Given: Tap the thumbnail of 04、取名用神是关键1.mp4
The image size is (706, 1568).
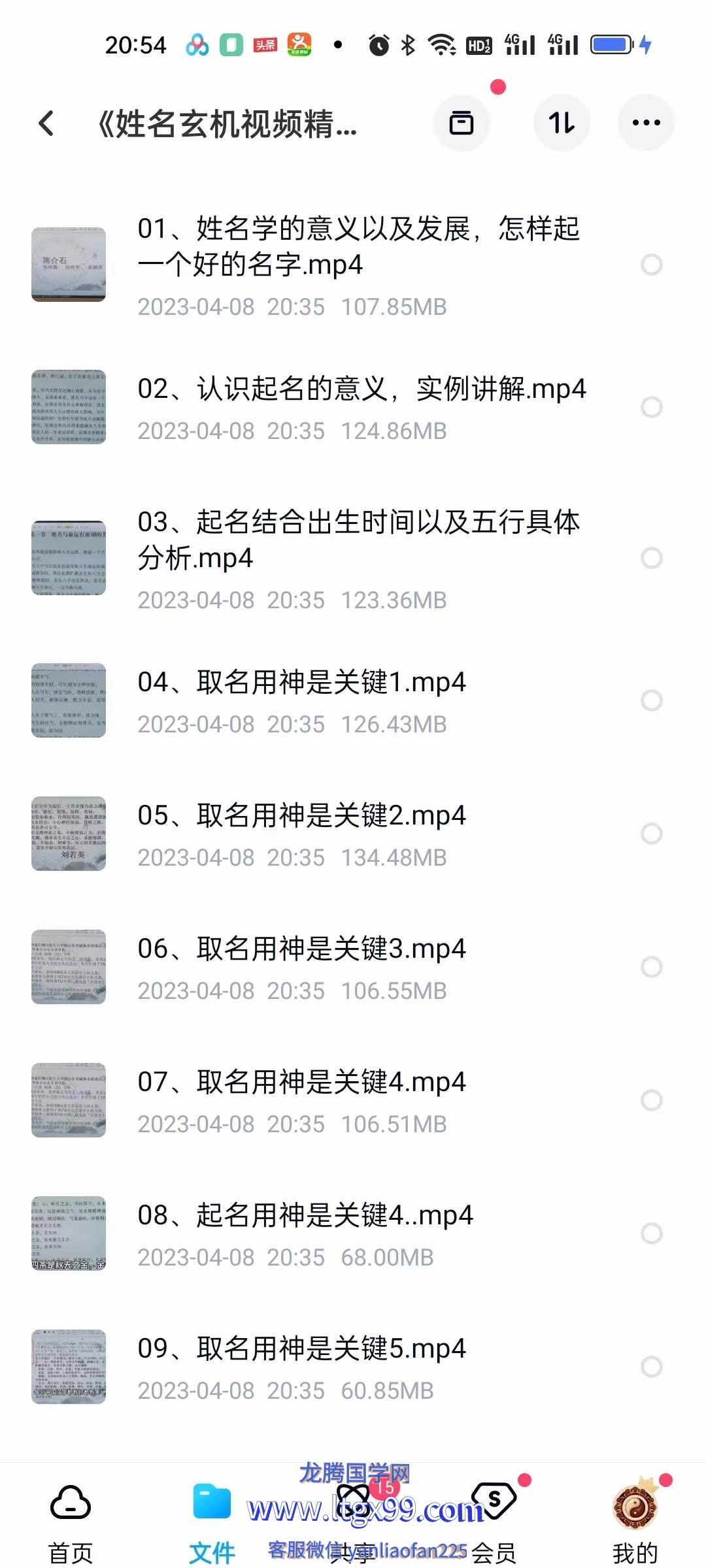Looking at the screenshot, I should point(69,700).
